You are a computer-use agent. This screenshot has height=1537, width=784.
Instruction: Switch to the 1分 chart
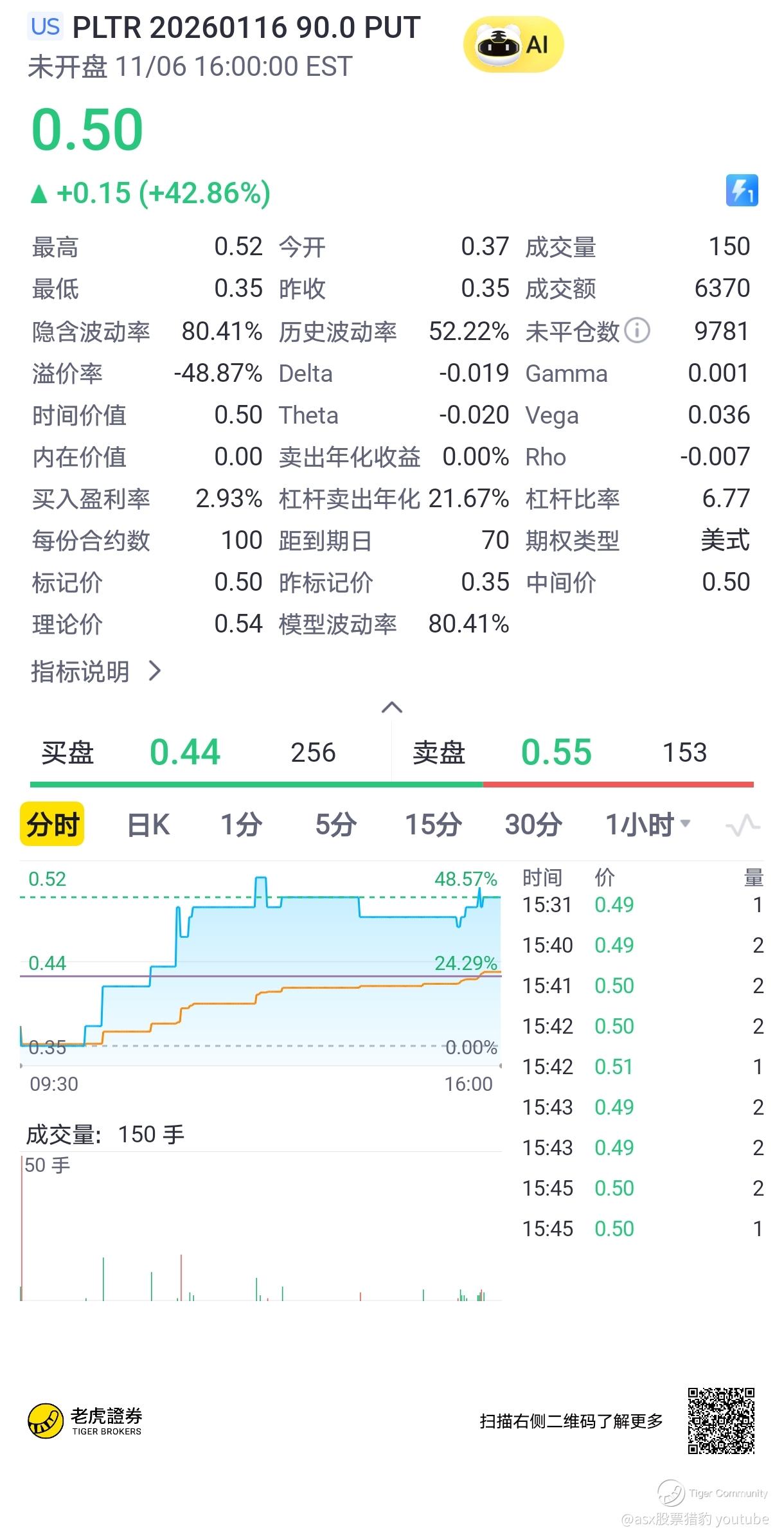click(x=241, y=825)
